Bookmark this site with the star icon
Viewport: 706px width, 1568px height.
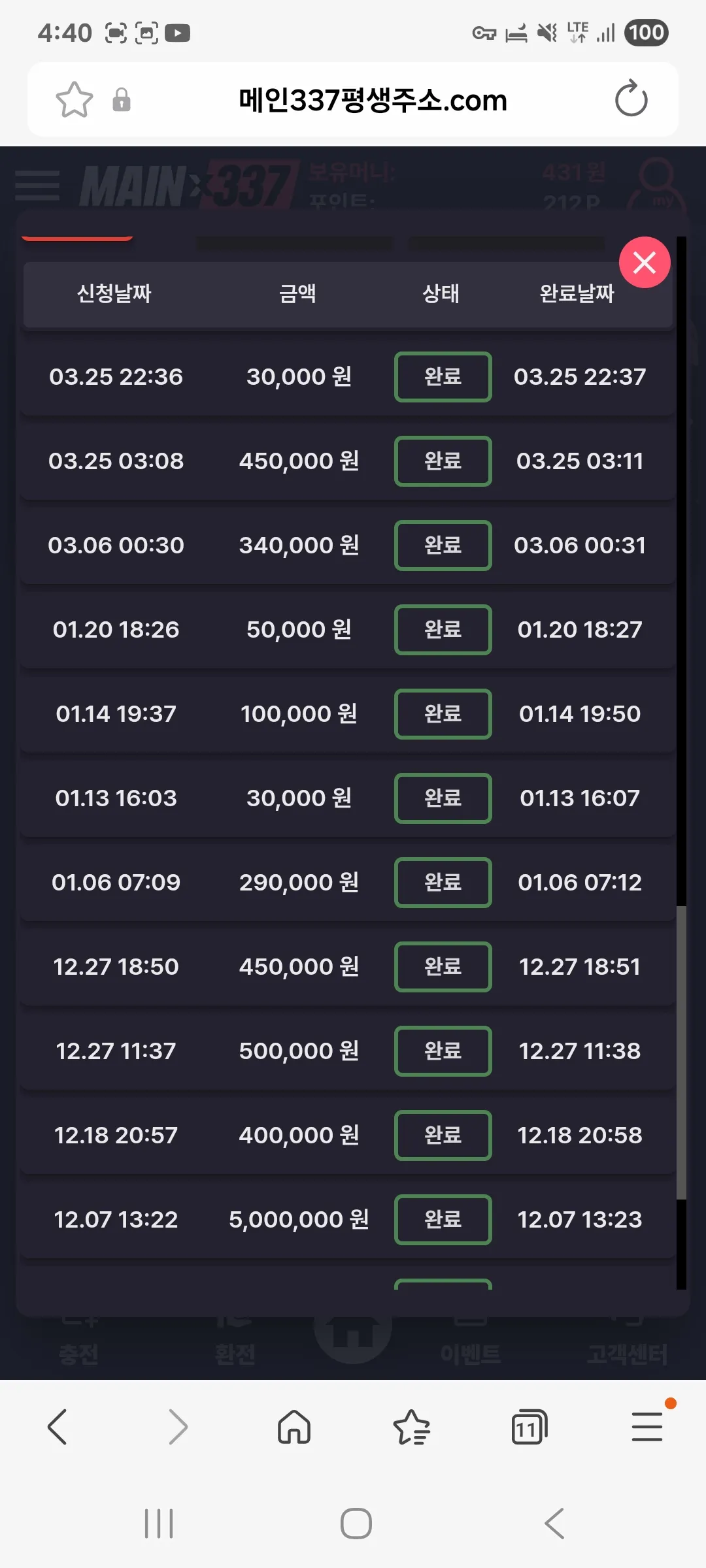[75, 100]
